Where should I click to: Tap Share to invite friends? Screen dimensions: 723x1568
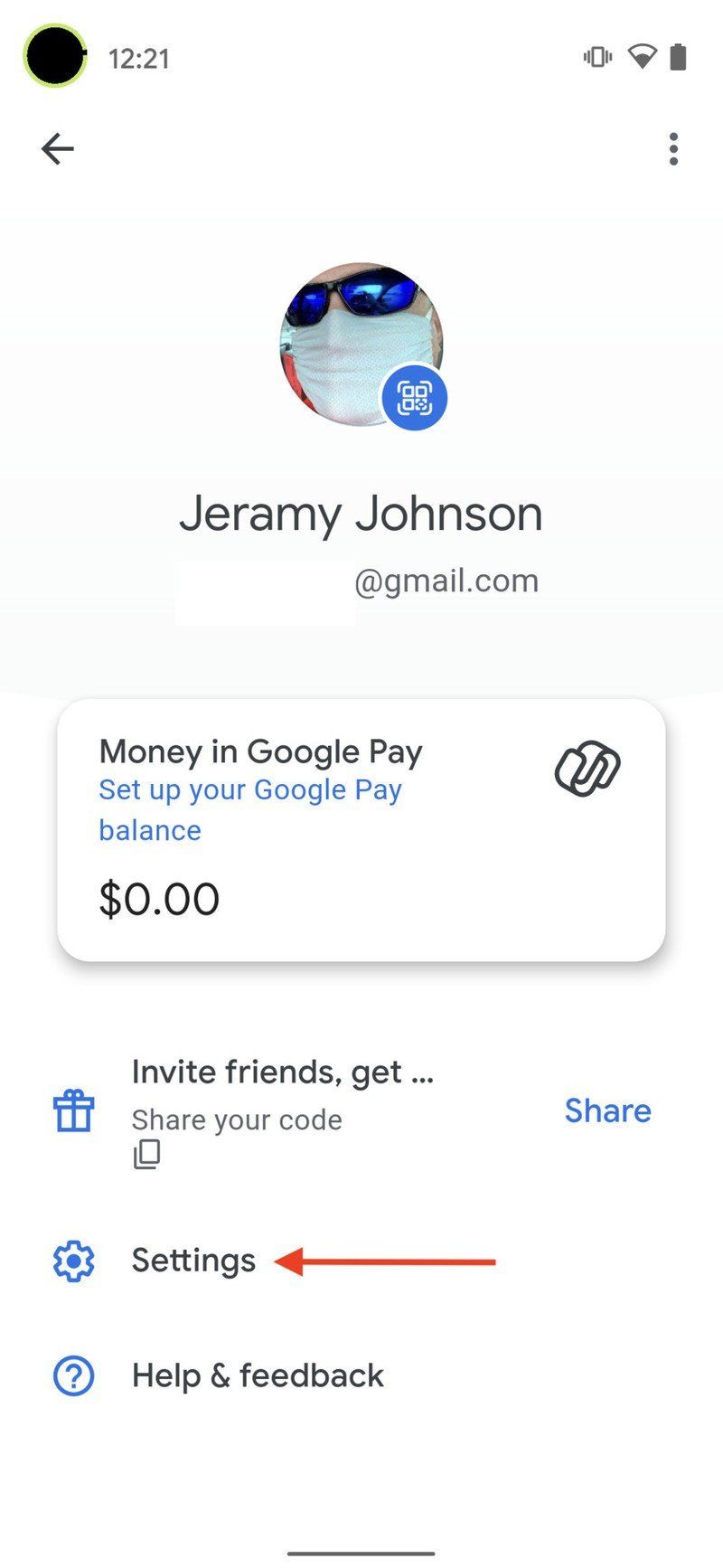tap(607, 1110)
